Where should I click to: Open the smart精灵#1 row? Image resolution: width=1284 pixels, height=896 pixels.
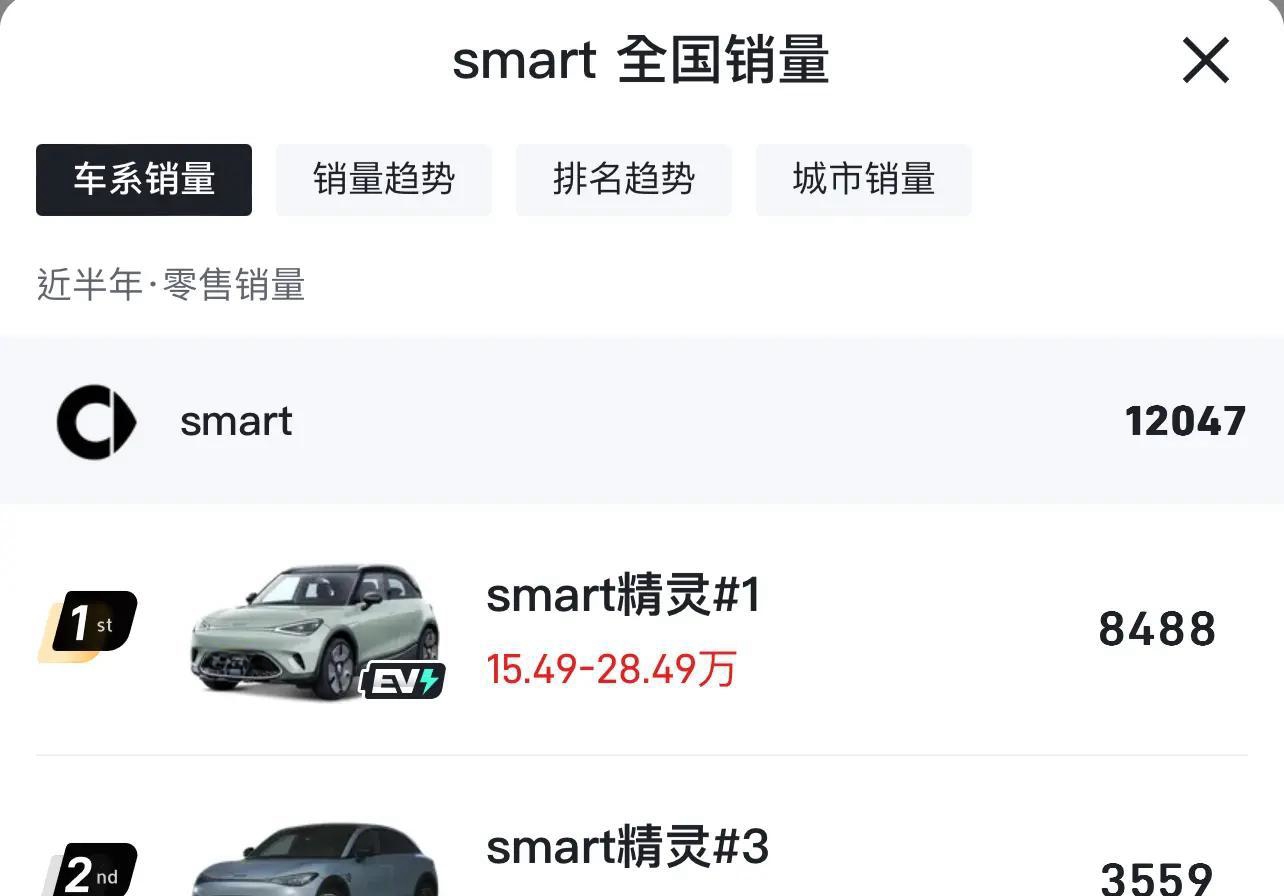click(x=640, y=630)
